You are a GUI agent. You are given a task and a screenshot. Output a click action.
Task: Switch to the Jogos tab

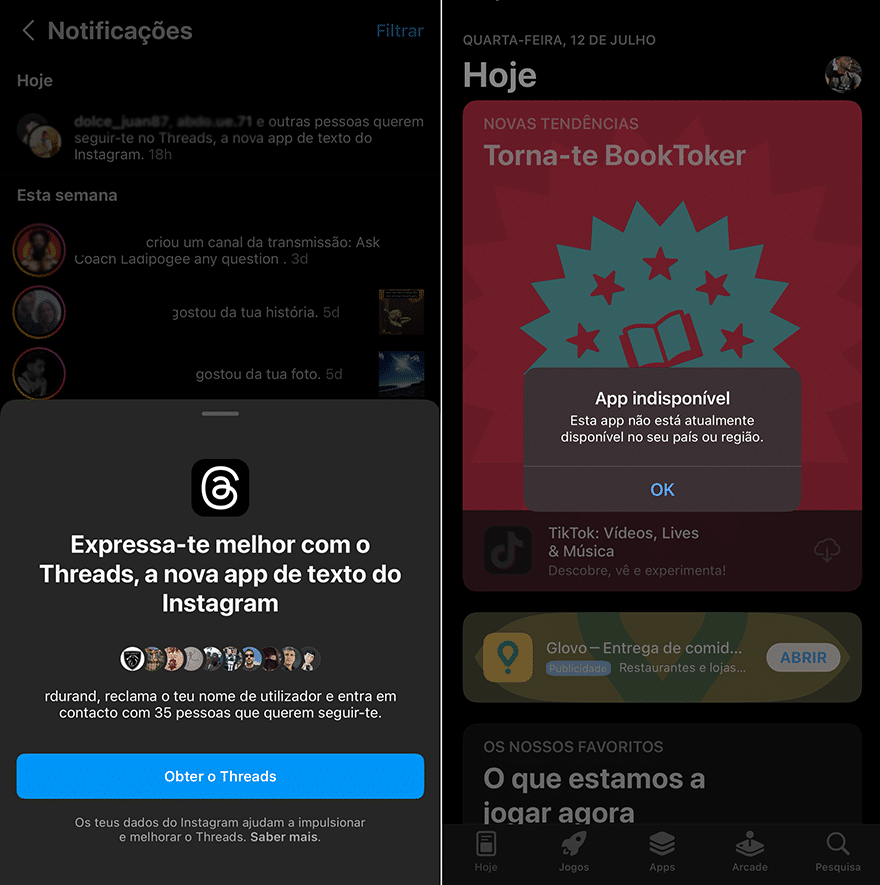[x=574, y=850]
